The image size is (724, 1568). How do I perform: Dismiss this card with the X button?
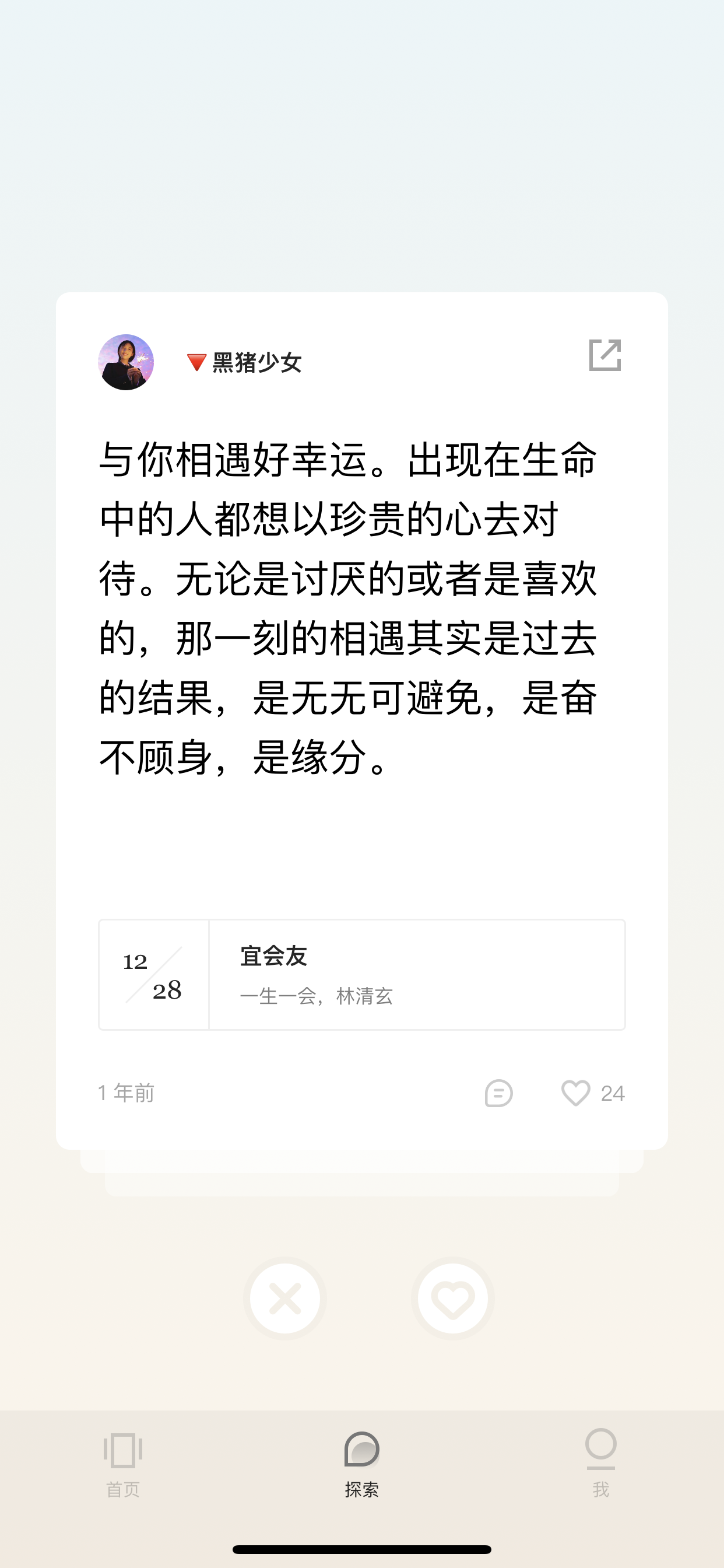point(284,1298)
